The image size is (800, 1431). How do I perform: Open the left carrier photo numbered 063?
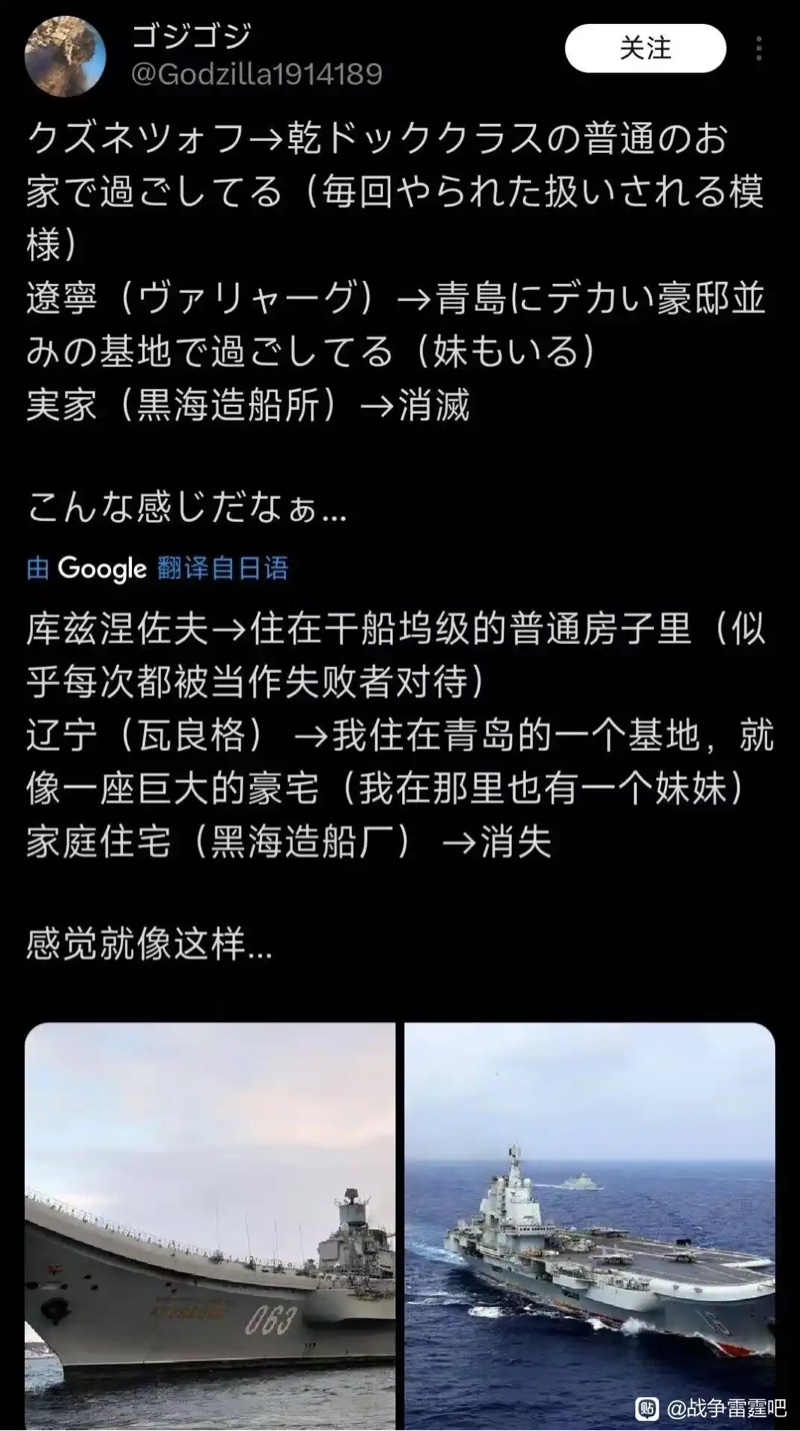210,1226
